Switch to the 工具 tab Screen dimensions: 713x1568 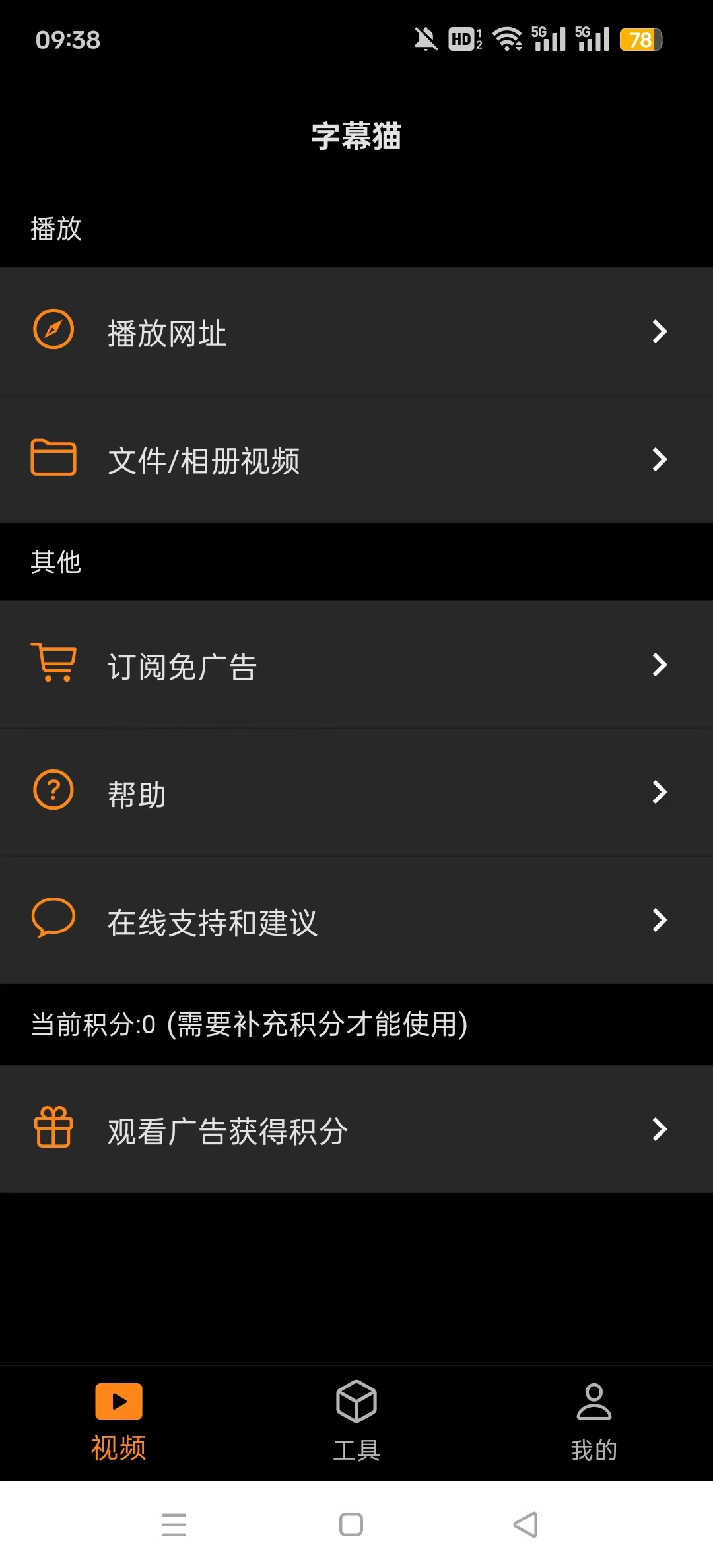tap(356, 1421)
